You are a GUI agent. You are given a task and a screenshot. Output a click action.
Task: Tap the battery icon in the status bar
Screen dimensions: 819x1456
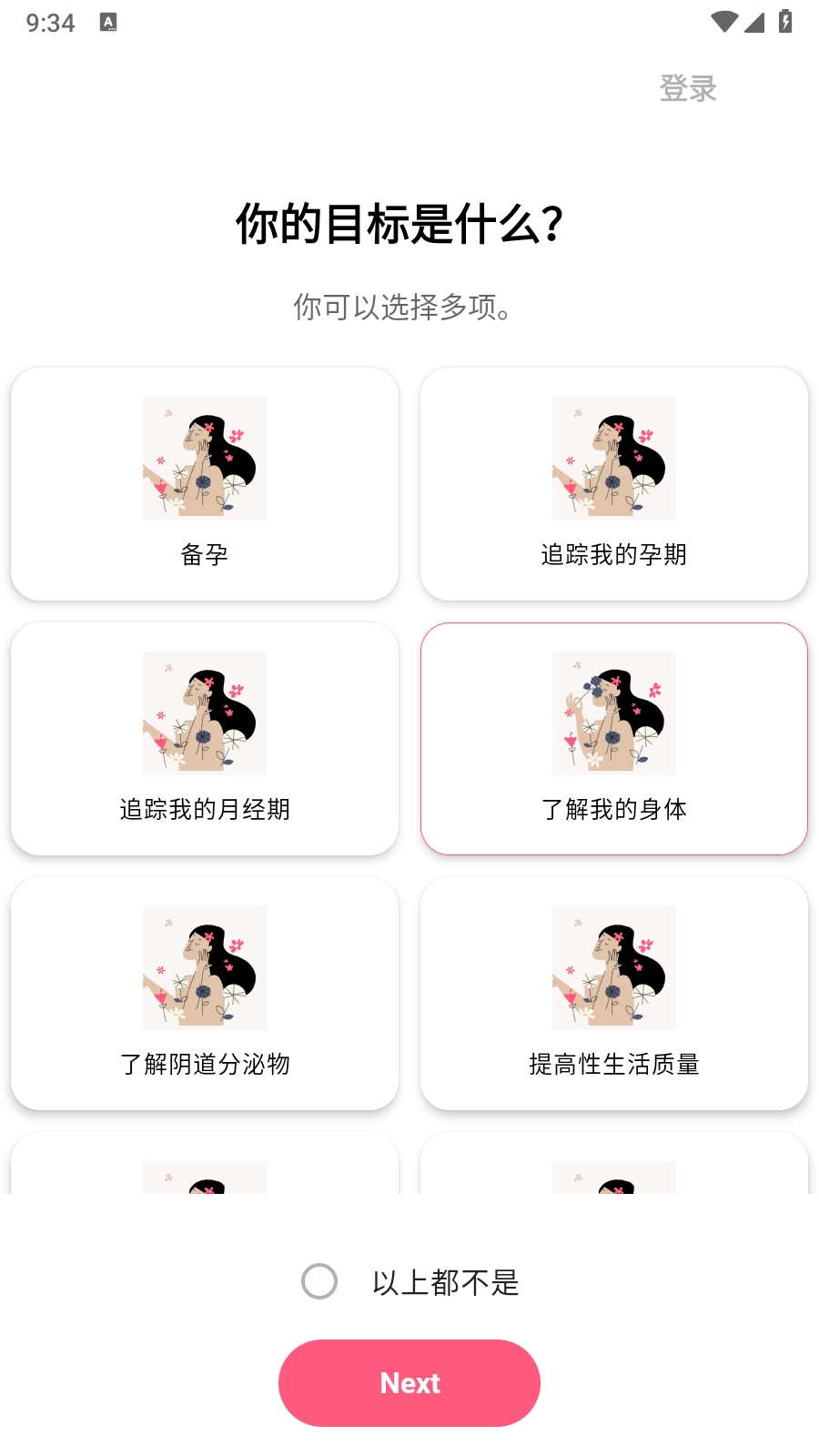tap(786, 24)
